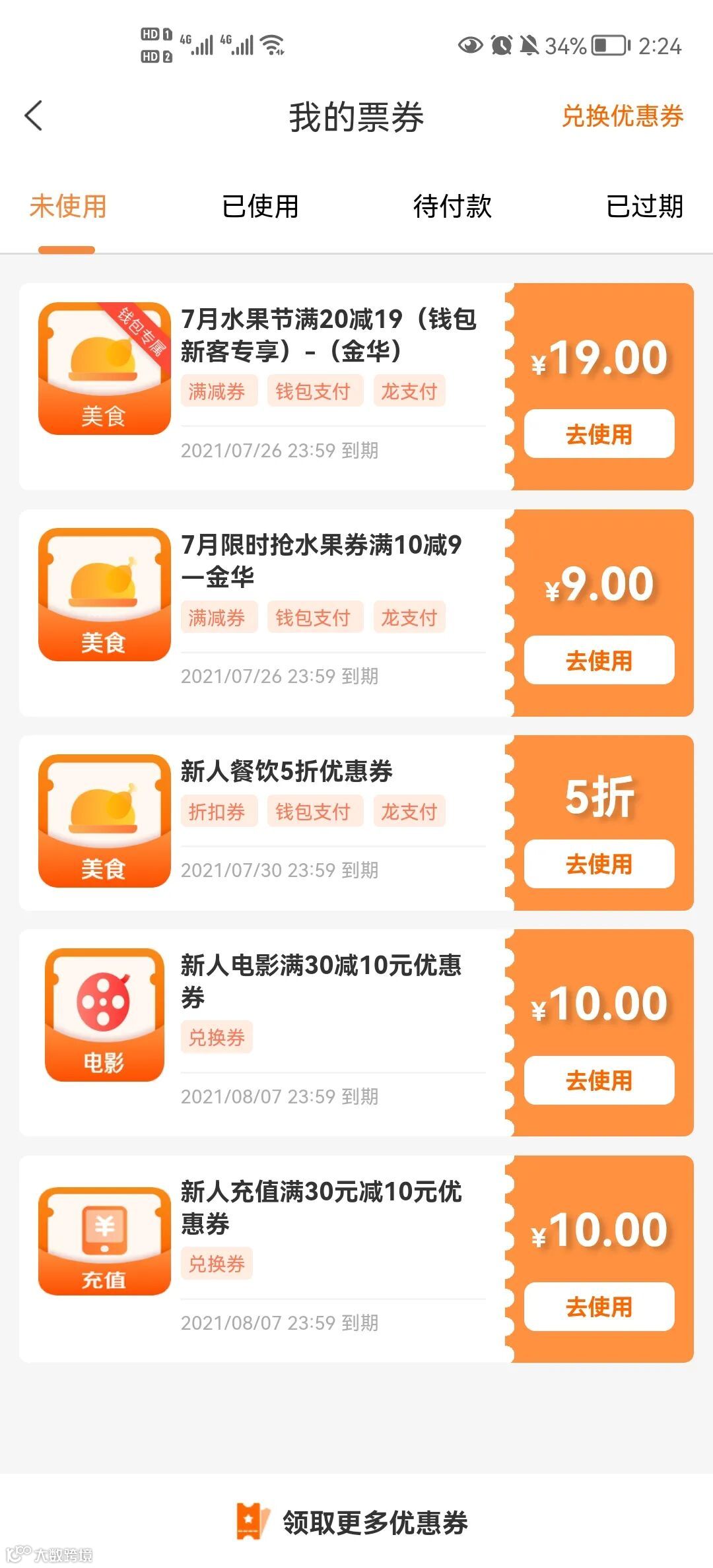
Task: Open the 7月水果节满20减19 coupon card
Action: [x=328, y=335]
